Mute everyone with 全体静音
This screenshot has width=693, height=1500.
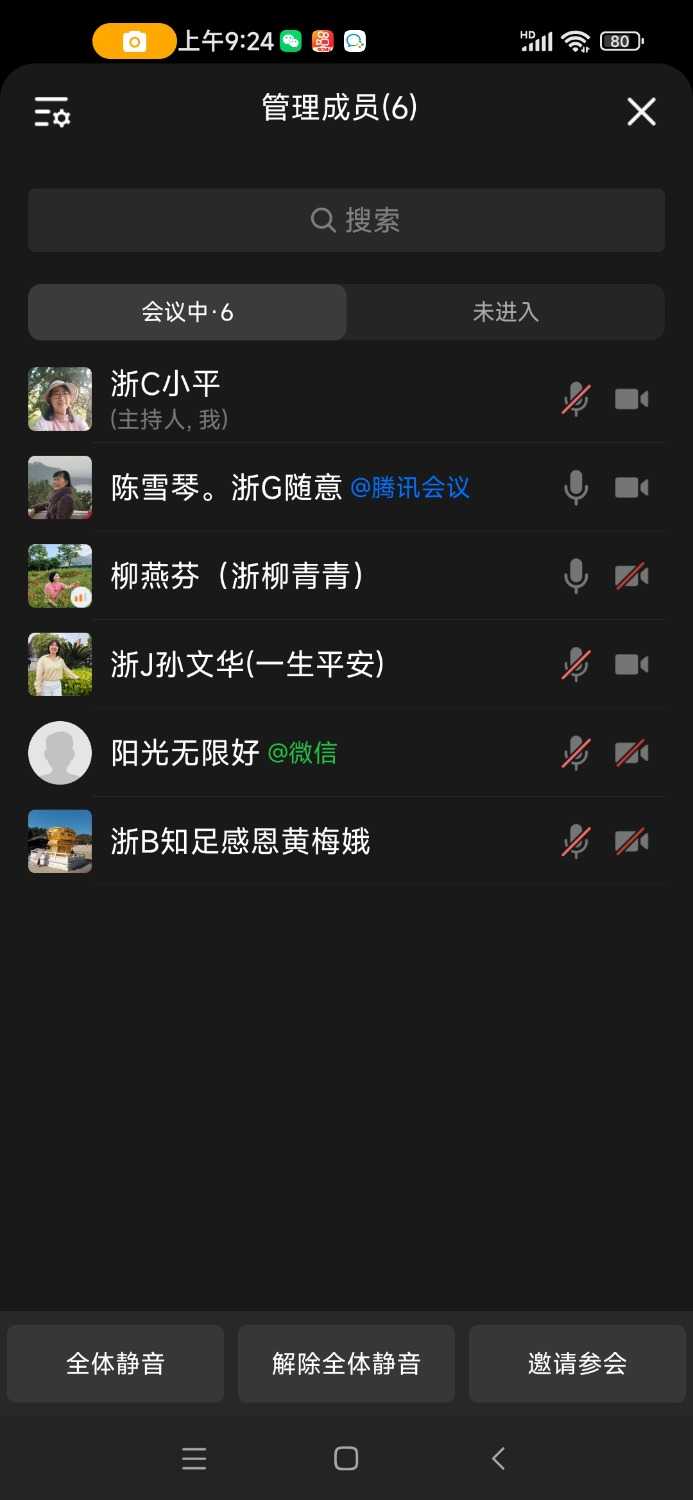click(115, 1363)
